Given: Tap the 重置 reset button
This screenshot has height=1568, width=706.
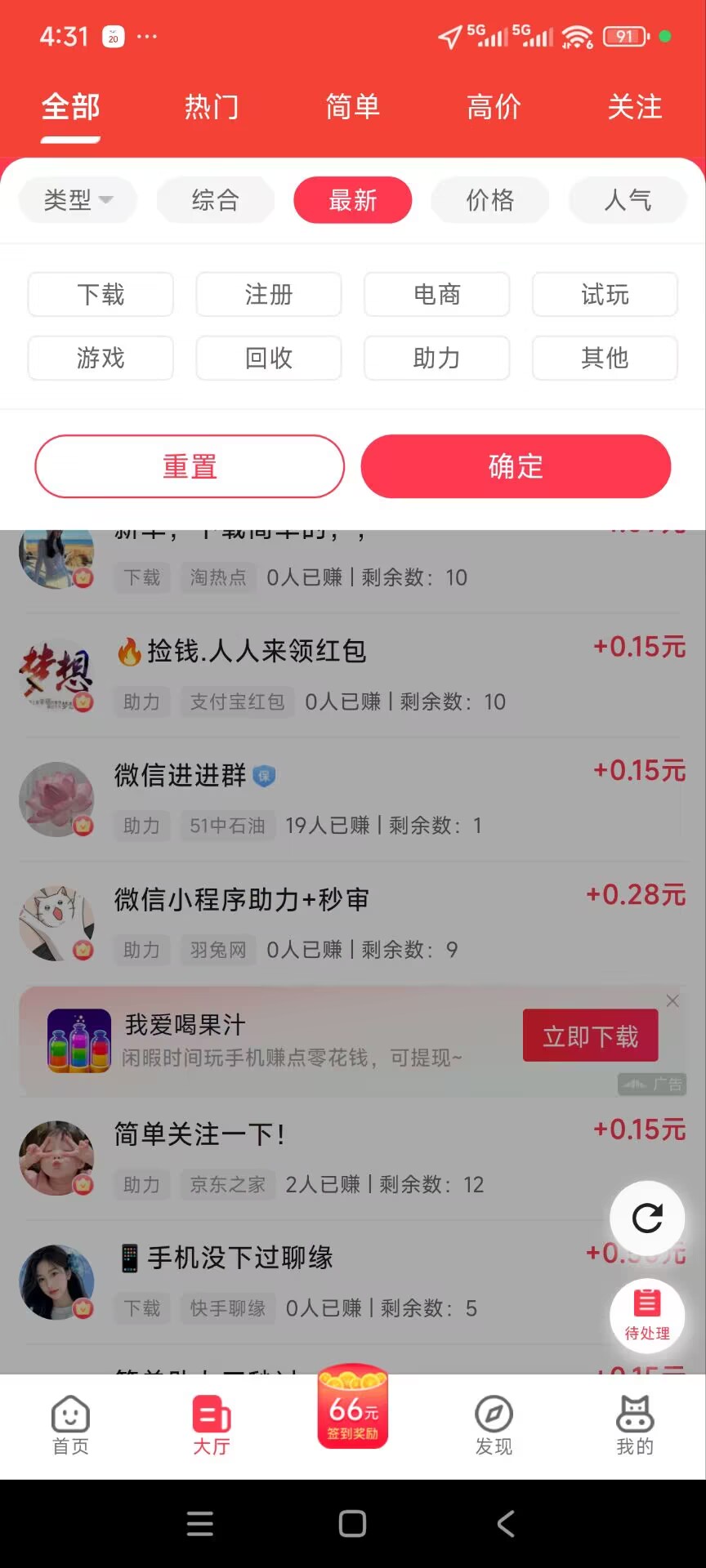Looking at the screenshot, I should pyautogui.click(x=189, y=465).
